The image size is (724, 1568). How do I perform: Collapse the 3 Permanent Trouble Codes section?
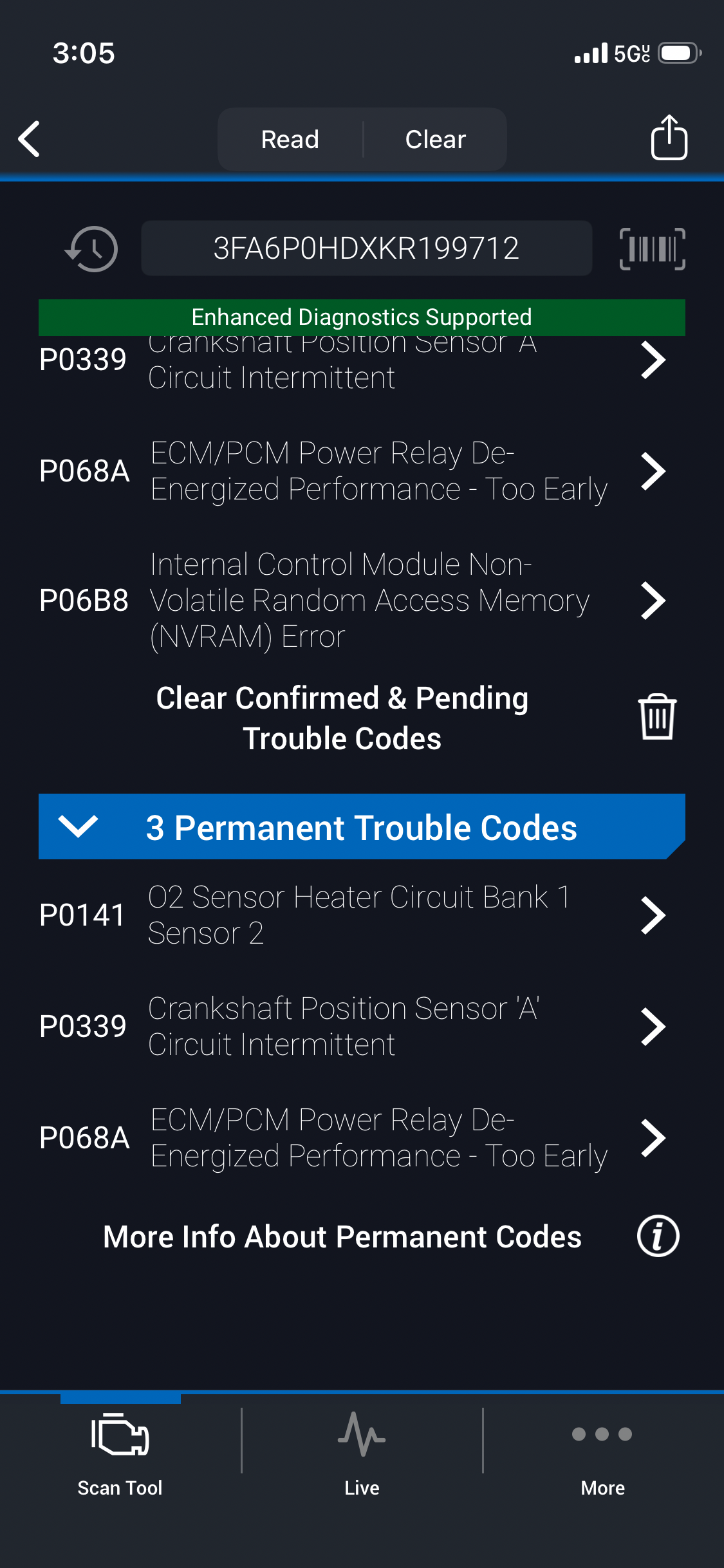pos(78,826)
